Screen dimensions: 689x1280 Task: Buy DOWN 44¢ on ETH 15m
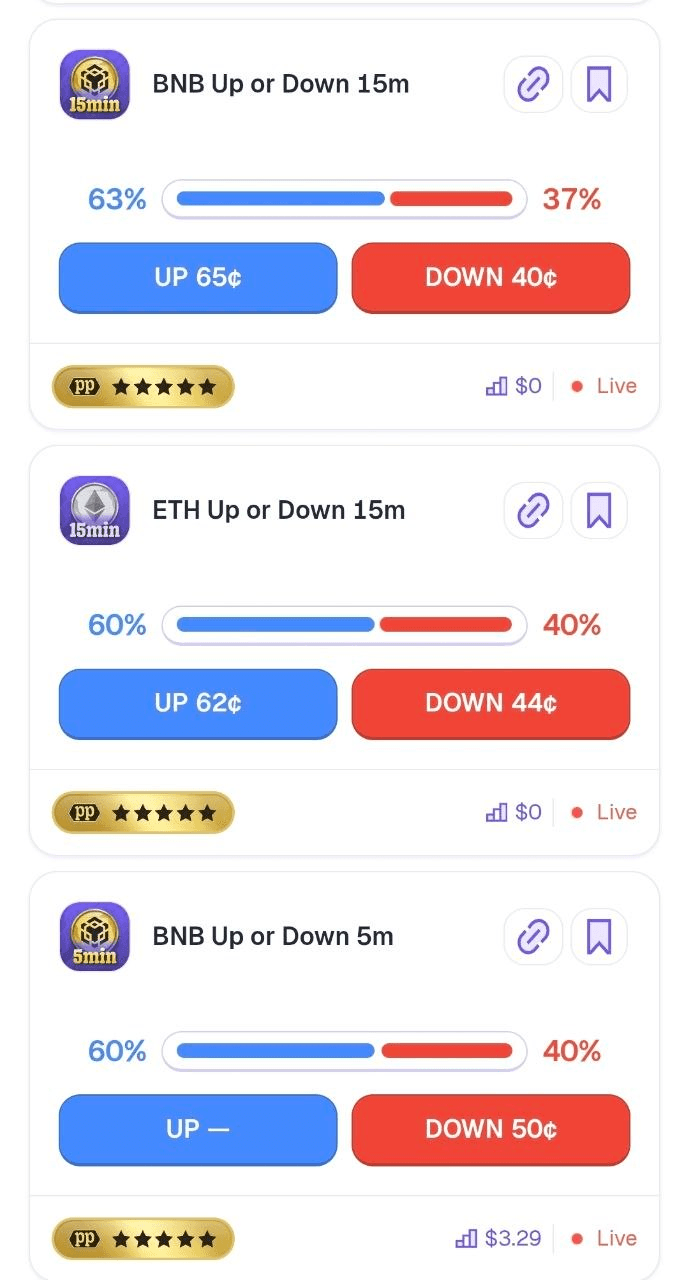pyautogui.click(x=491, y=704)
